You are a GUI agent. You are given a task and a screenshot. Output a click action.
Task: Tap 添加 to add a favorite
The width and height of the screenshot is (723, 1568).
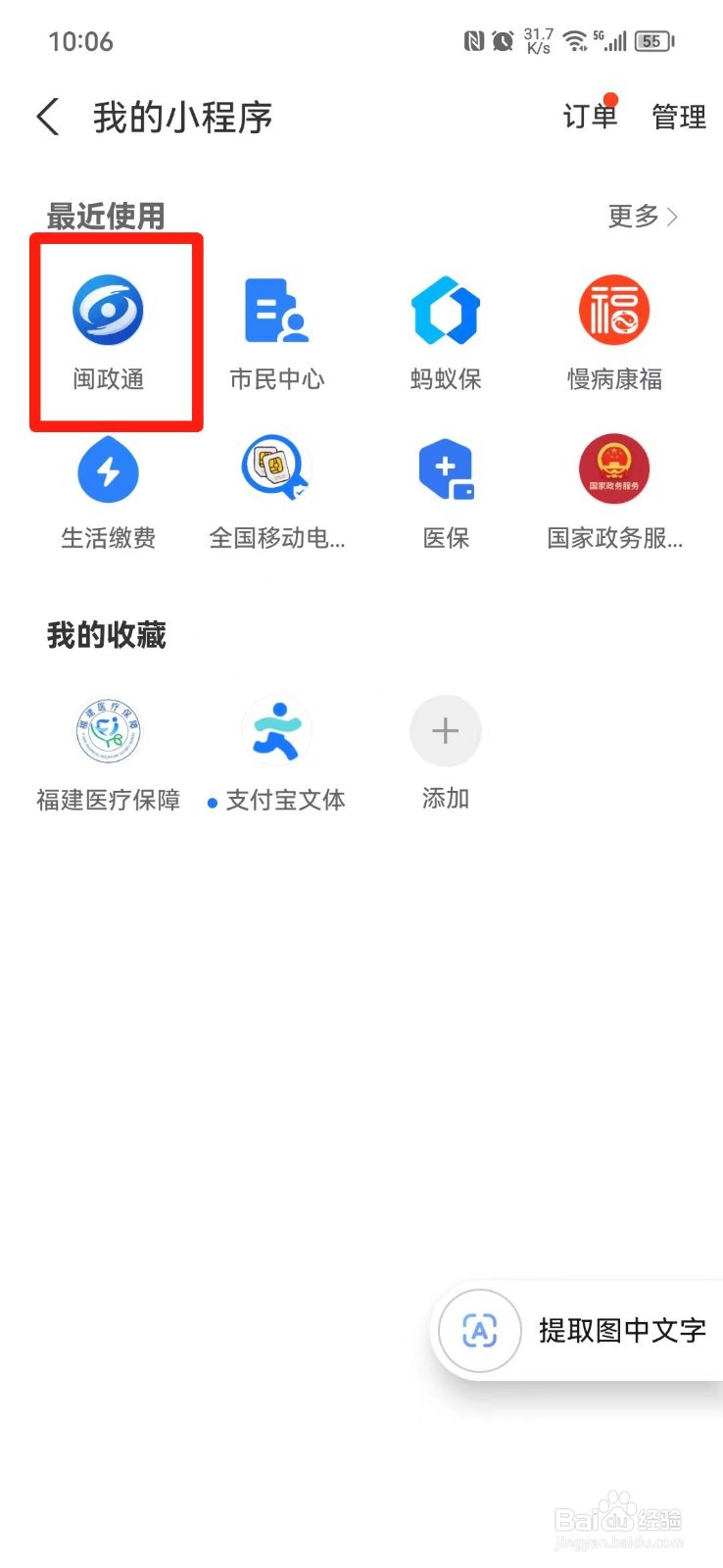tap(446, 753)
